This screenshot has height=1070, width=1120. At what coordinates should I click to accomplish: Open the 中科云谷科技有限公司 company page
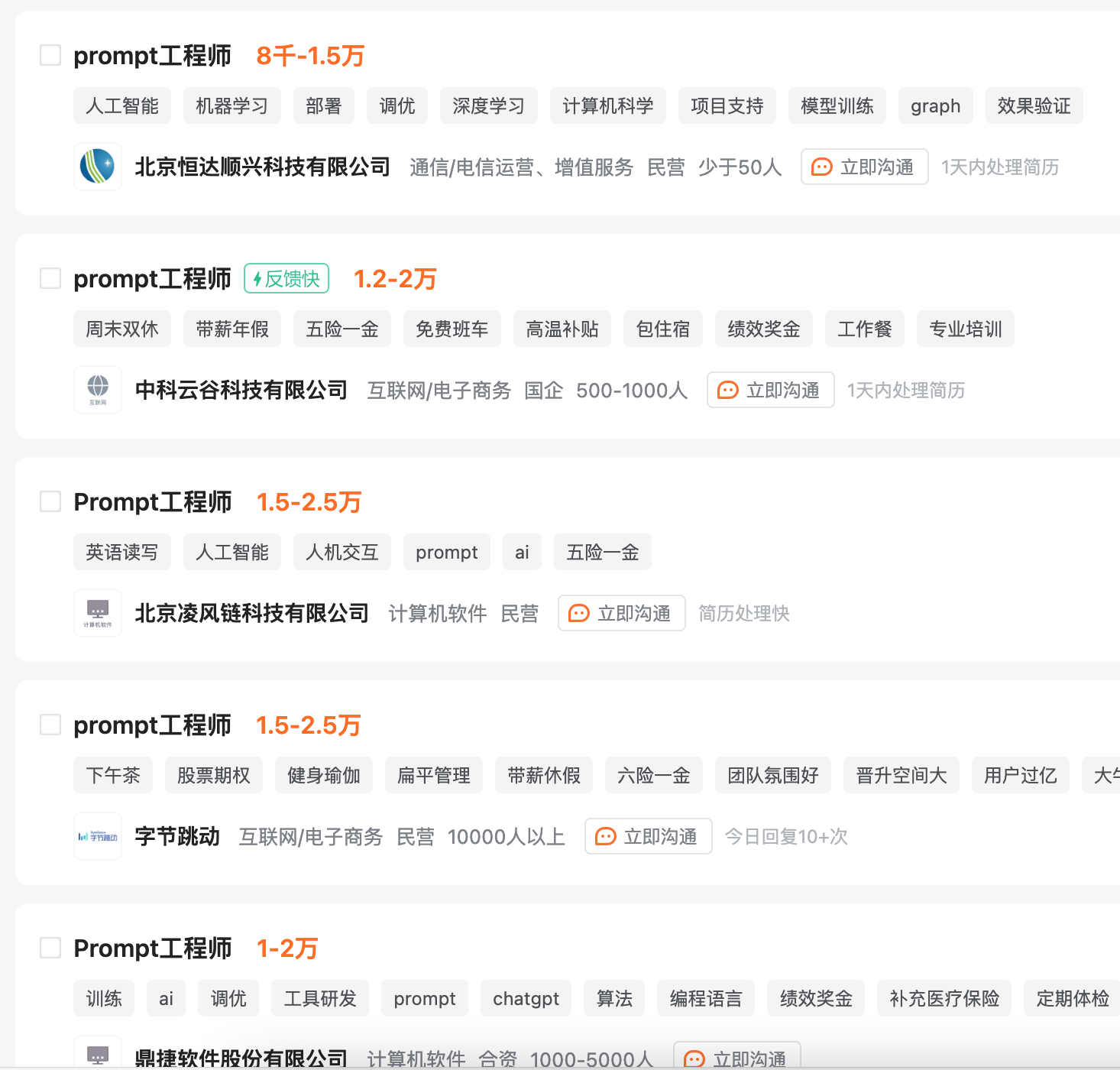(241, 390)
